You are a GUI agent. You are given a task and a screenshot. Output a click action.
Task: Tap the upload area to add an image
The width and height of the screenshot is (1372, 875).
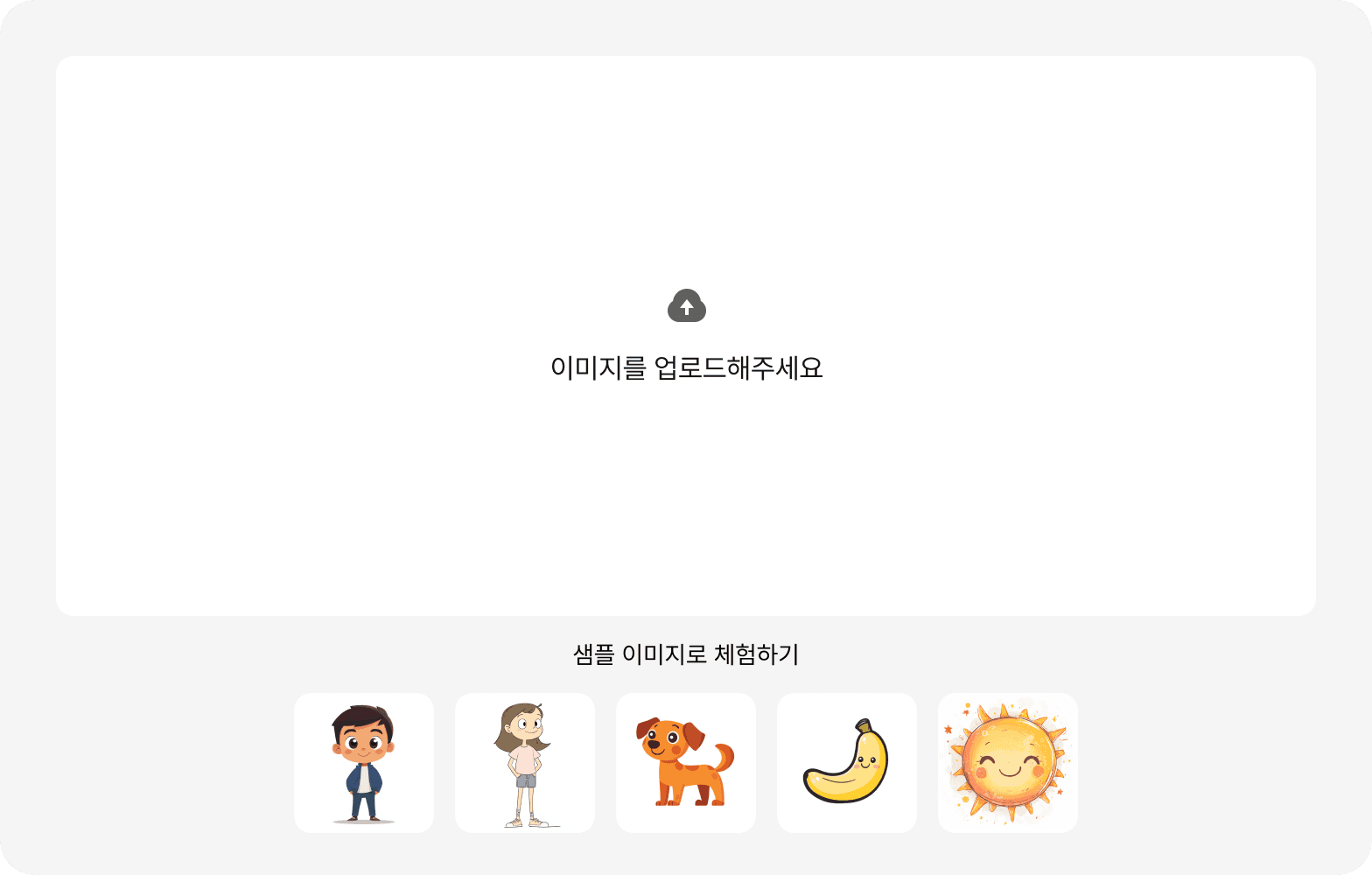coord(686,336)
